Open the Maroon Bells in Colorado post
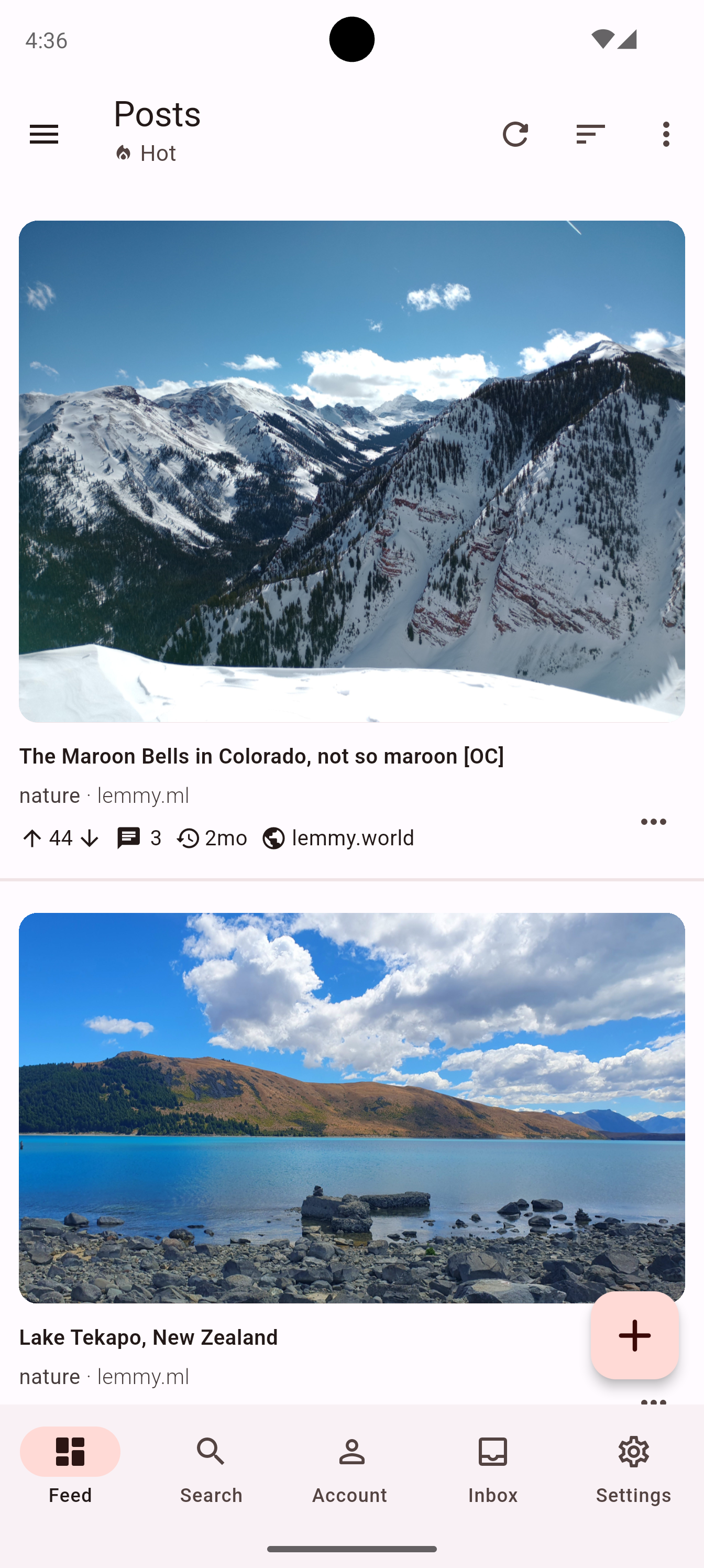This screenshot has height=1568, width=704. pyautogui.click(x=261, y=756)
